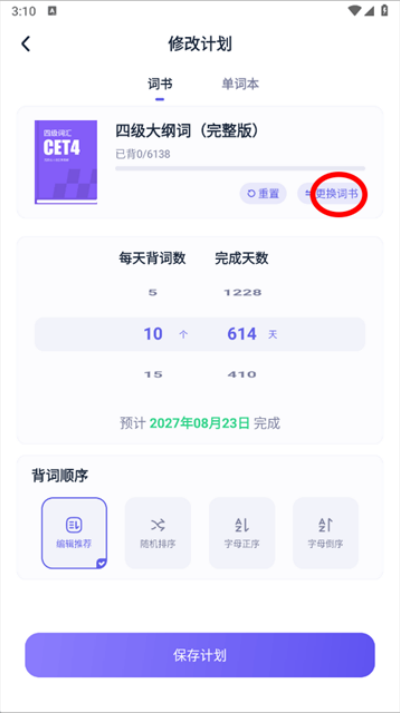Choose 15 words per day

tap(153, 375)
